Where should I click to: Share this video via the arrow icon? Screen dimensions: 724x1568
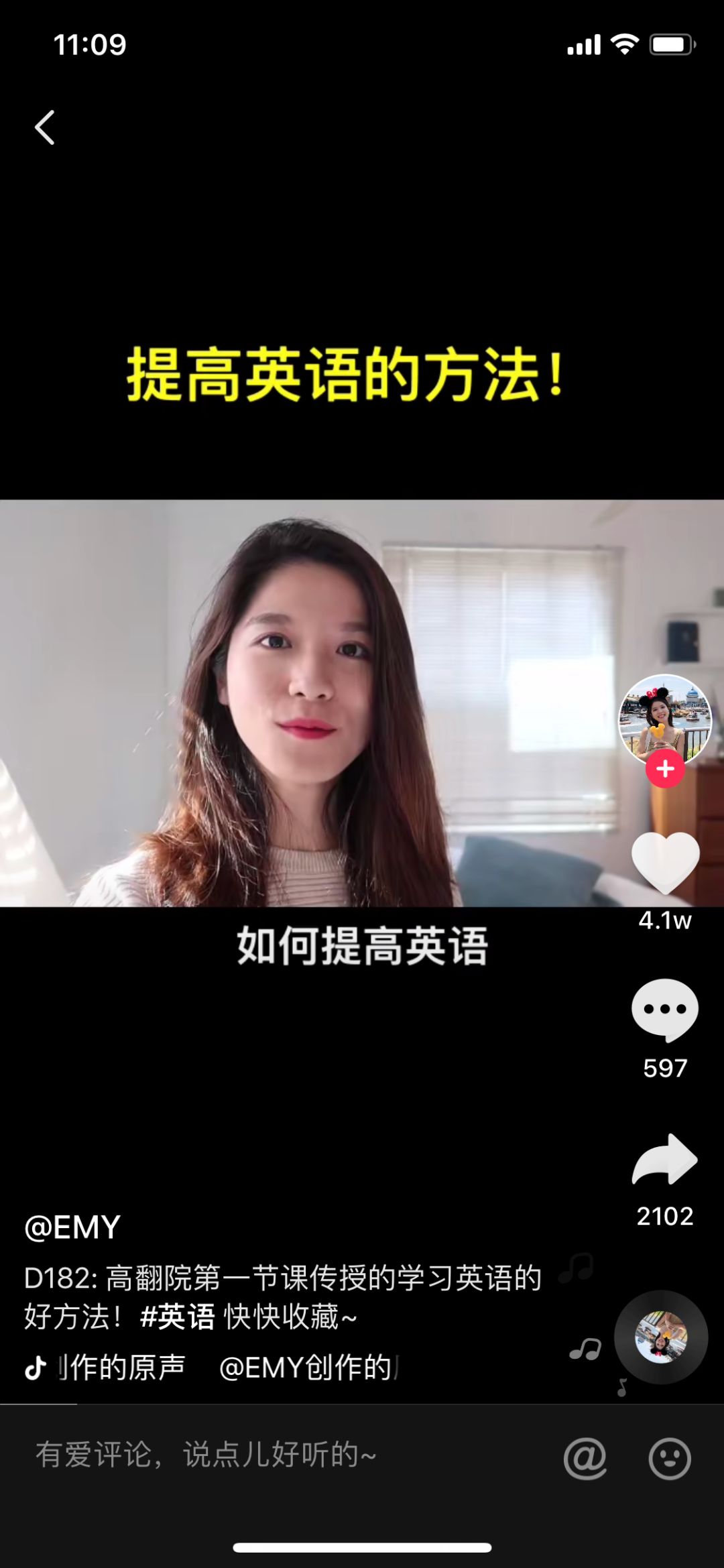(664, 1160)
